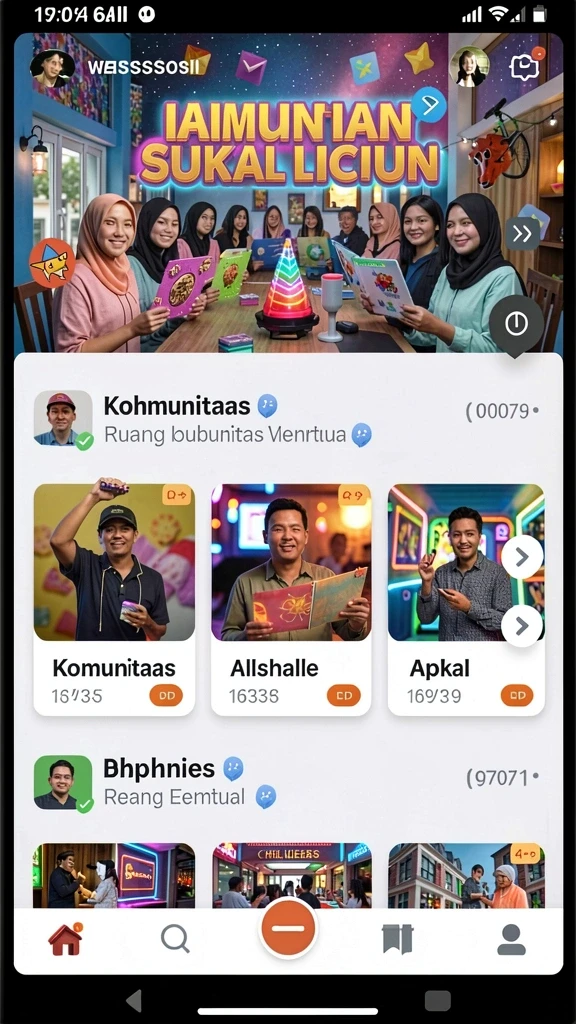This screenshot has height=1024, width=576.
Task: Open the Allshalle card
Action: [x=291, y=600]
